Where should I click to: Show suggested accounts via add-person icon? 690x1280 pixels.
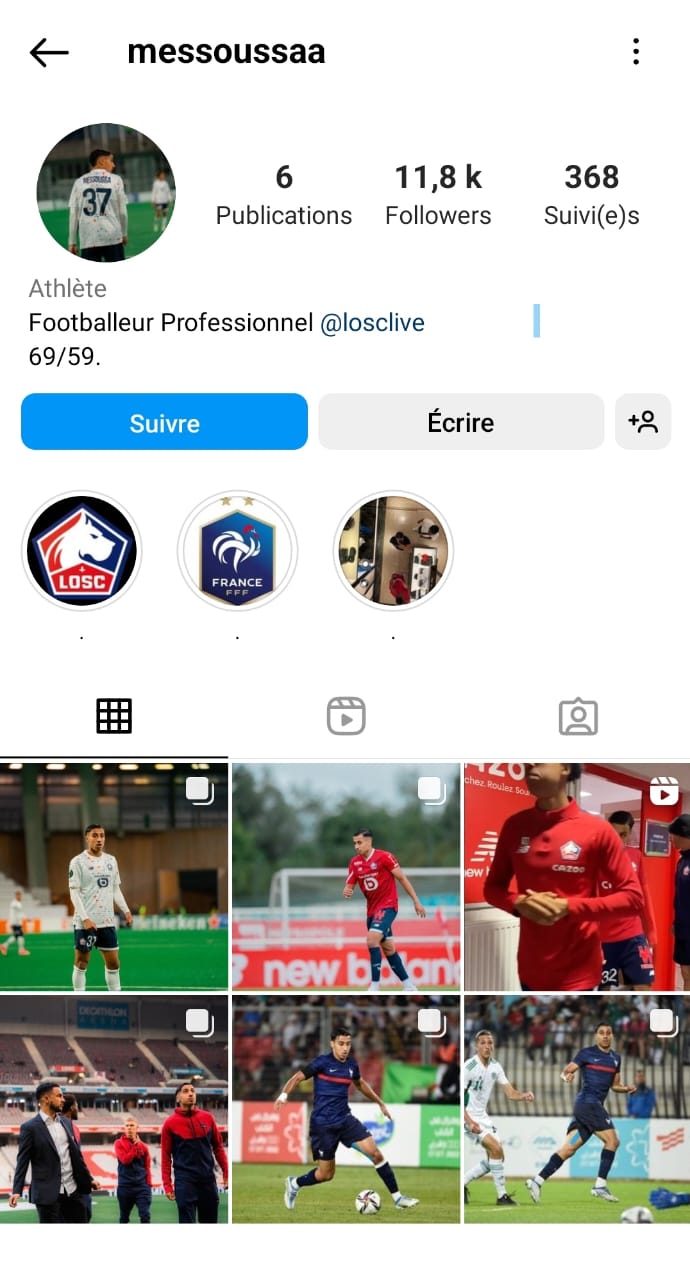pyautogui.click(x=643, y=422)
